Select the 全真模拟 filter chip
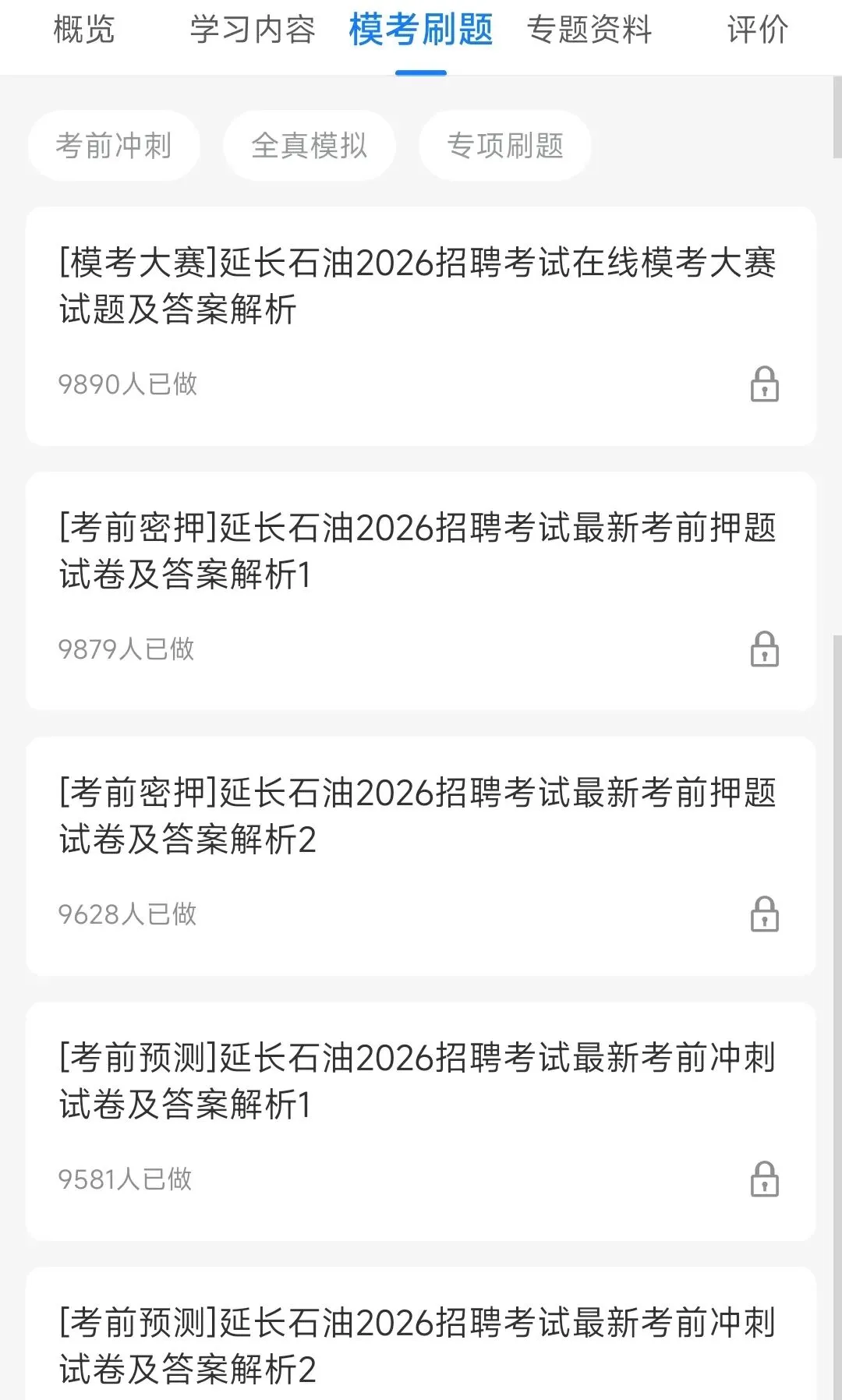The height and width of the screenshot is (1400, 842). [x=310, y=146]
